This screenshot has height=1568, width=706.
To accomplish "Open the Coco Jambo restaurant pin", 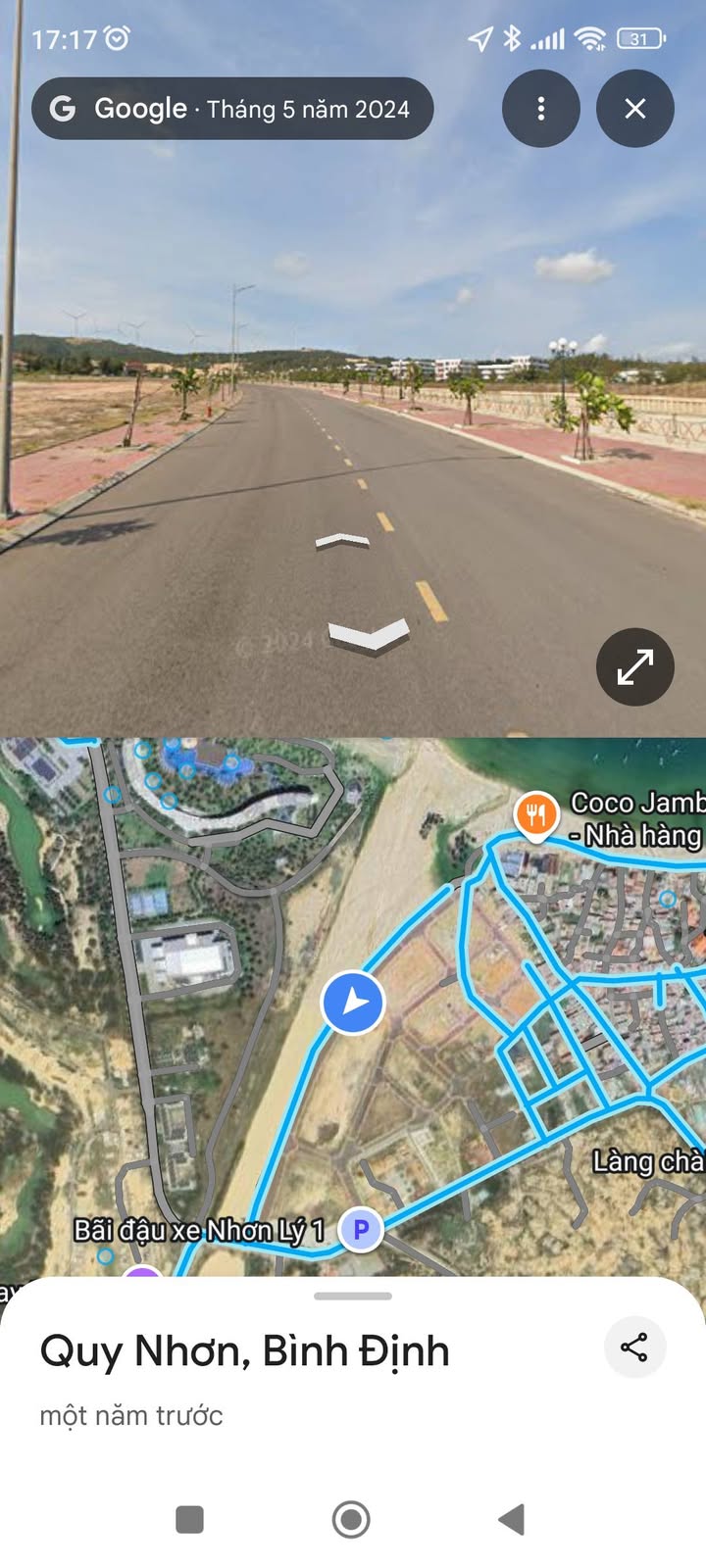I will pyautogui.click(x=535, y=814).
